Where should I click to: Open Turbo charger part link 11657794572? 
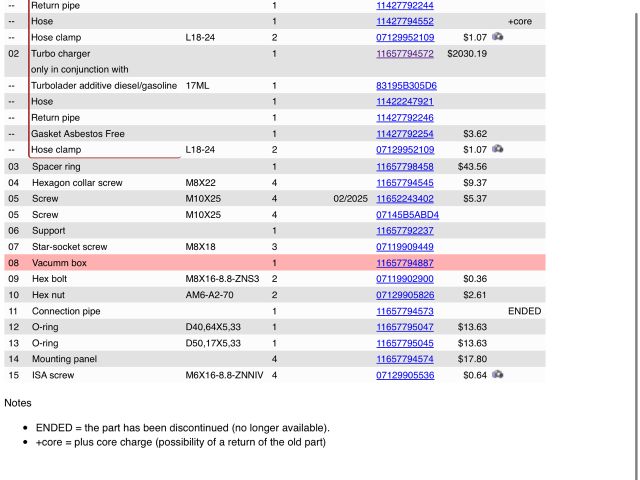tap(405, 53)
